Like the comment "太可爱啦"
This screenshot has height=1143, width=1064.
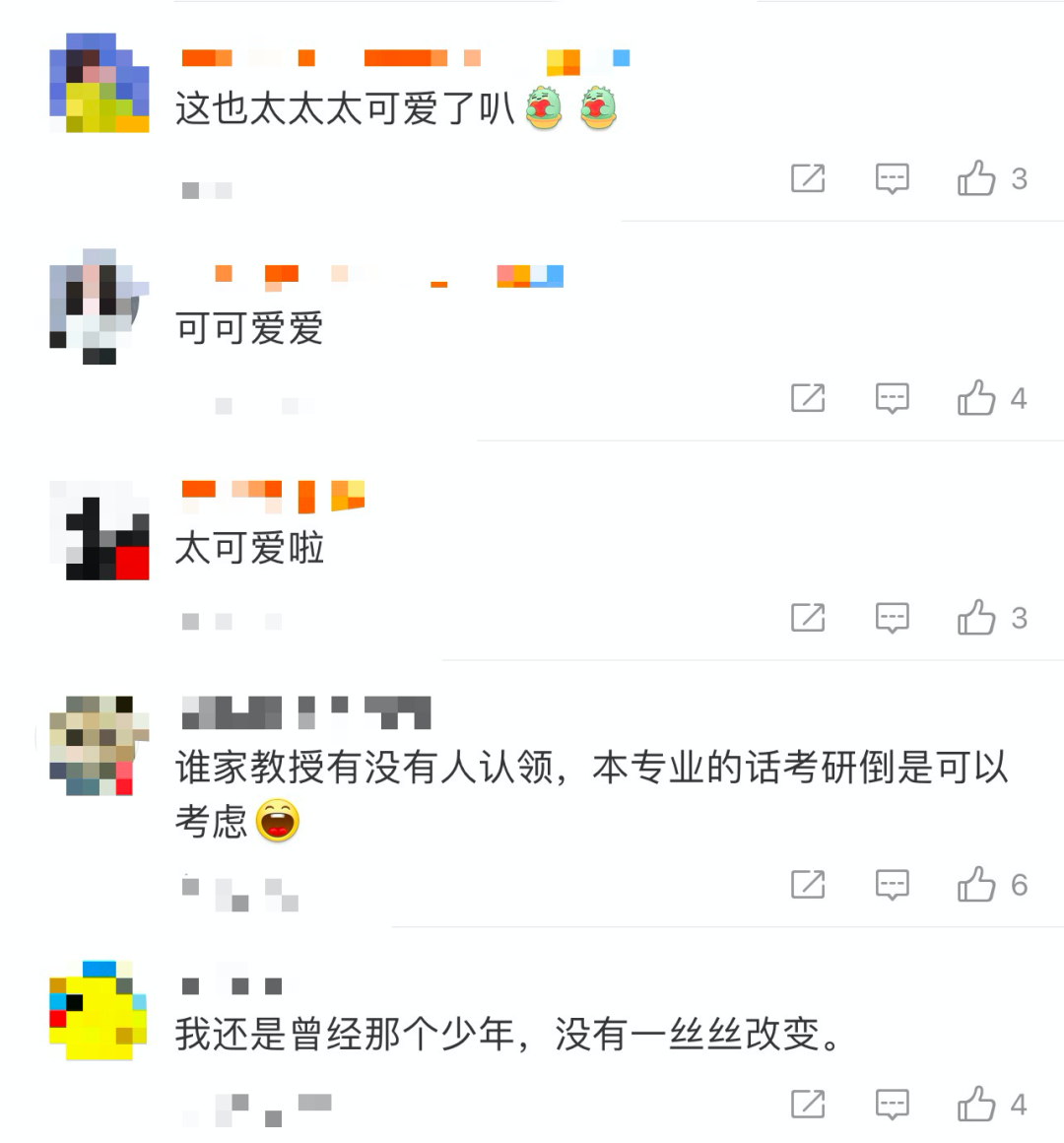(976, 618)
